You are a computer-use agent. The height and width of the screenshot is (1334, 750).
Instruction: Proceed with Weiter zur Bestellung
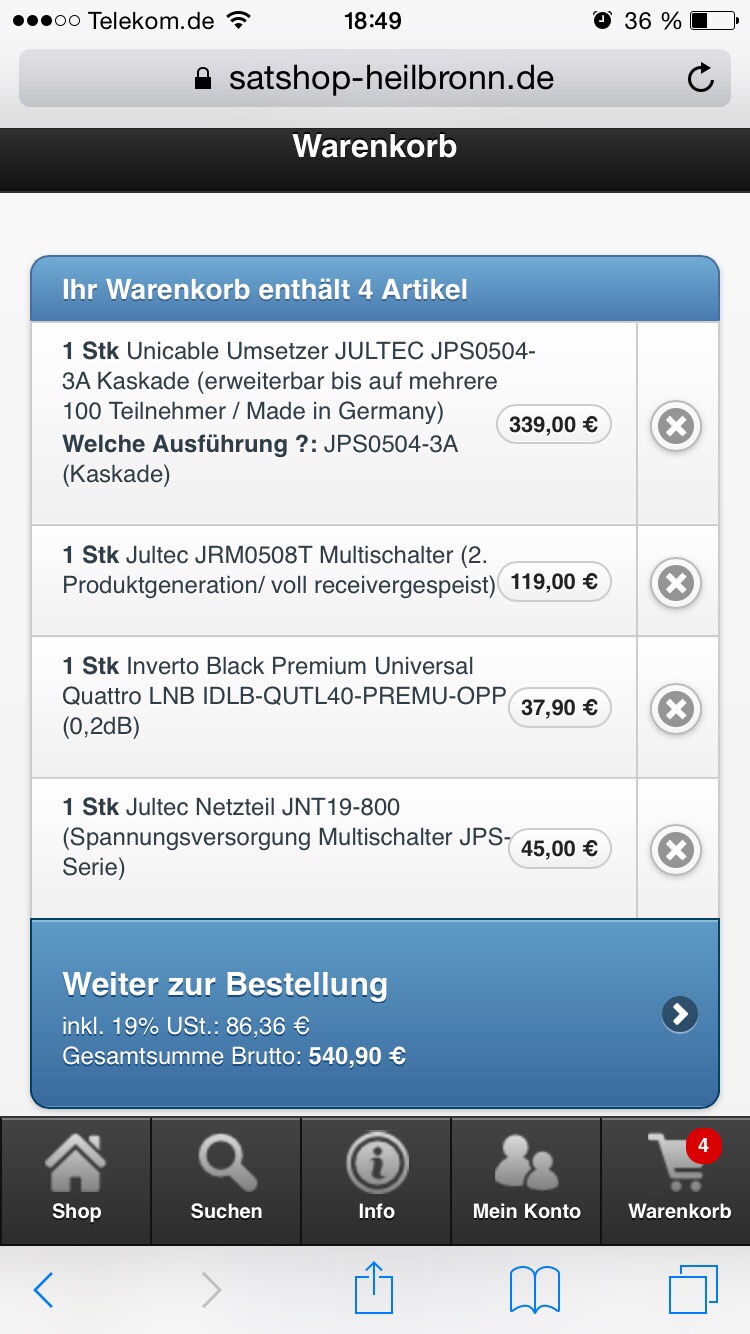click(x=375, y=1013)
